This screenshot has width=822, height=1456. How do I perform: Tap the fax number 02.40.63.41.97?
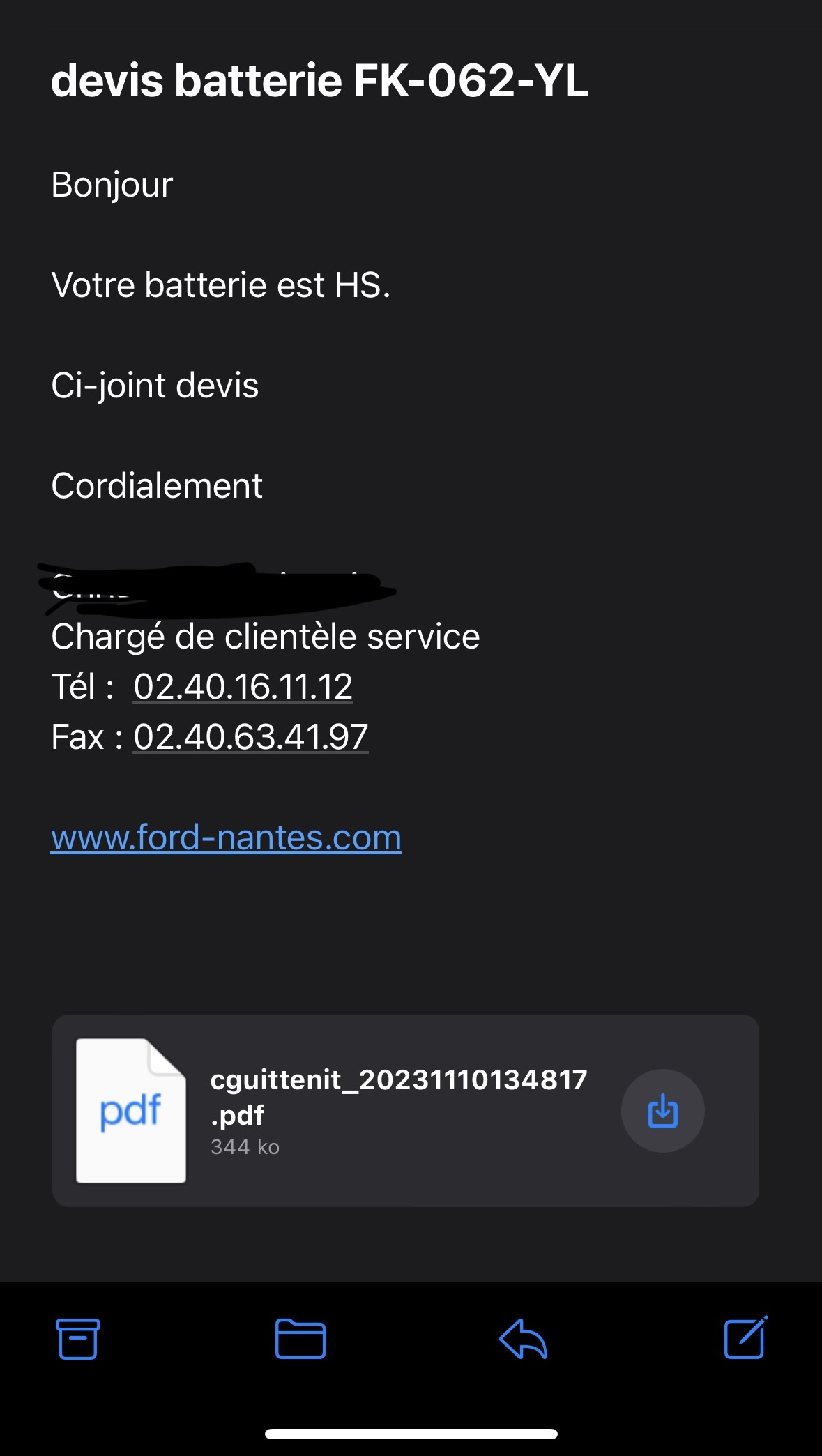point(250,737)
